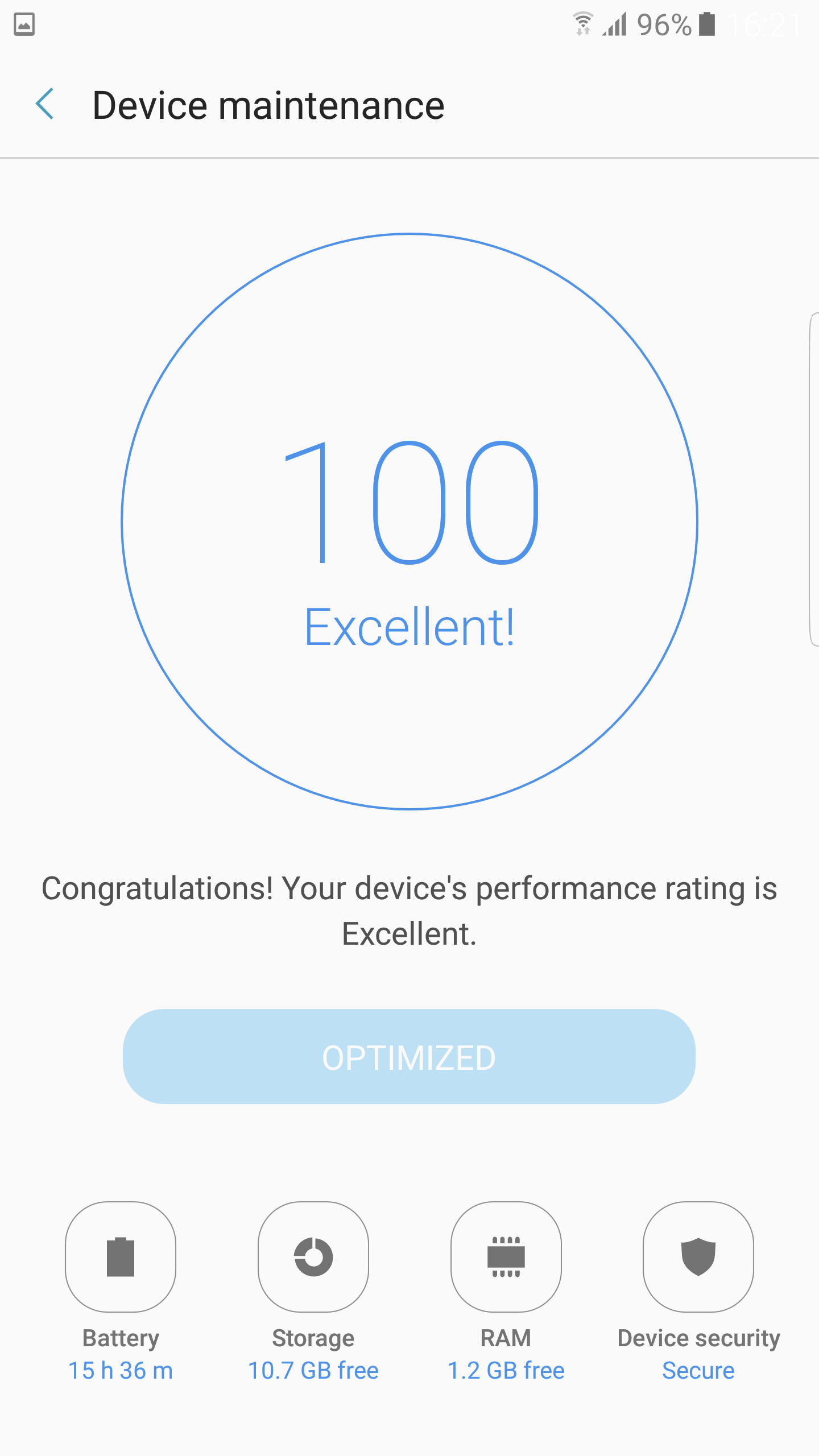Go back from Device maintenance
The width and height of the screenshot is (819, 1456).
pos(45,105)
